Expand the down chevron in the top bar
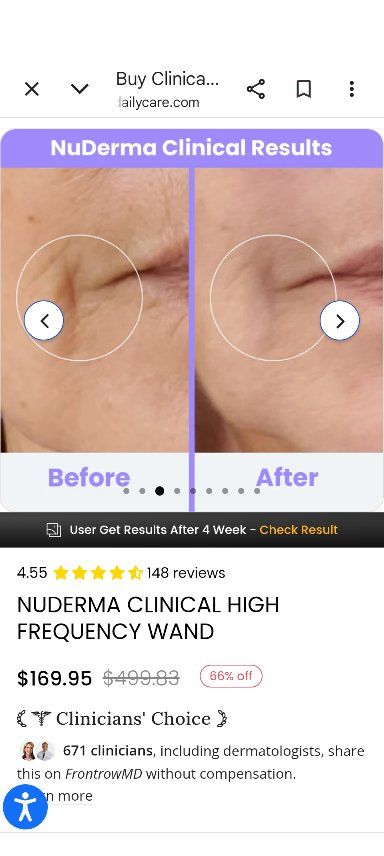This screenshot has width=384, height=856. pos(80,89)
